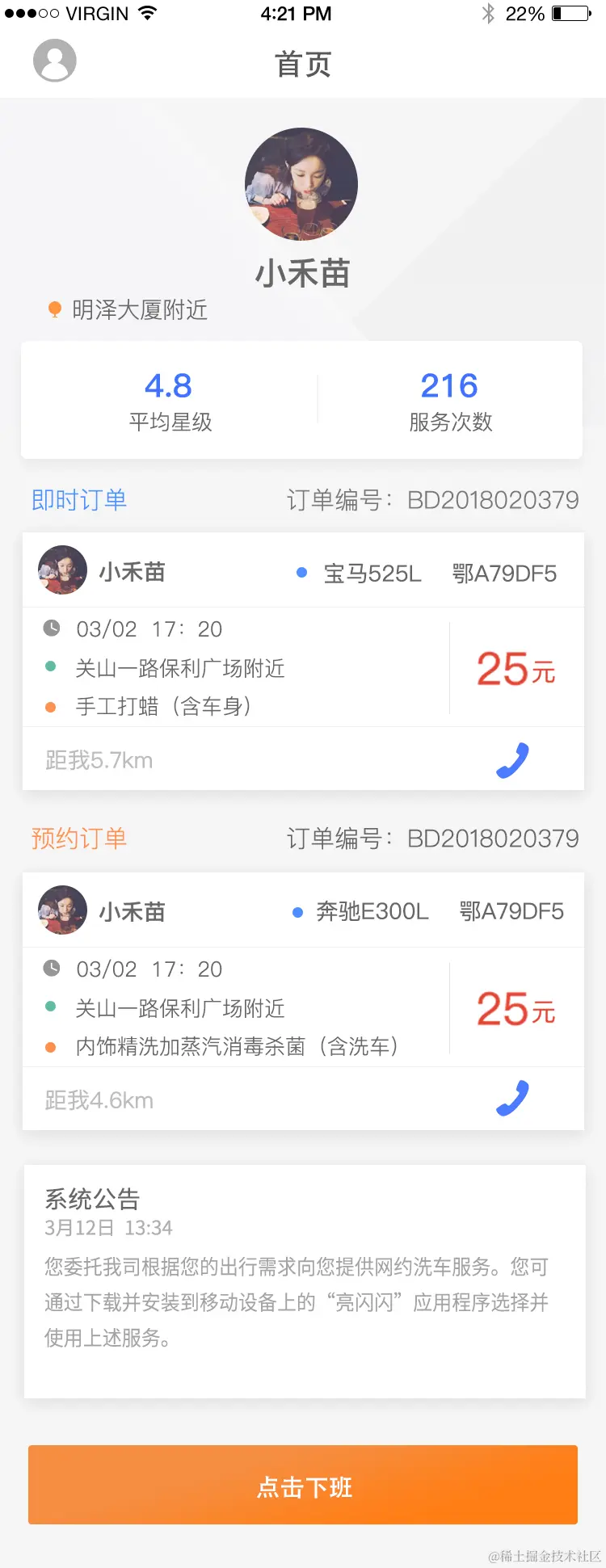Toggle the green pickup dot for 关山一路保利广场附近

pyautogui.click(x=50, y=668)
